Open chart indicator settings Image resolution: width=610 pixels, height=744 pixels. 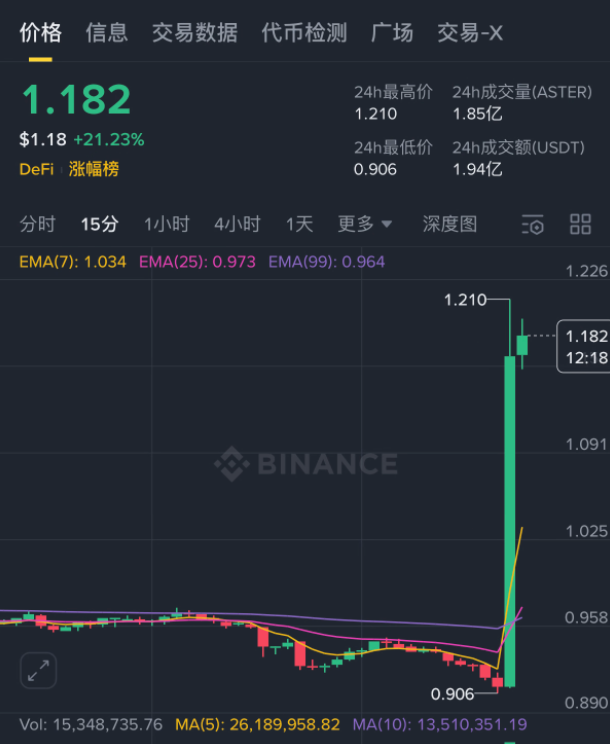[533, 225]
